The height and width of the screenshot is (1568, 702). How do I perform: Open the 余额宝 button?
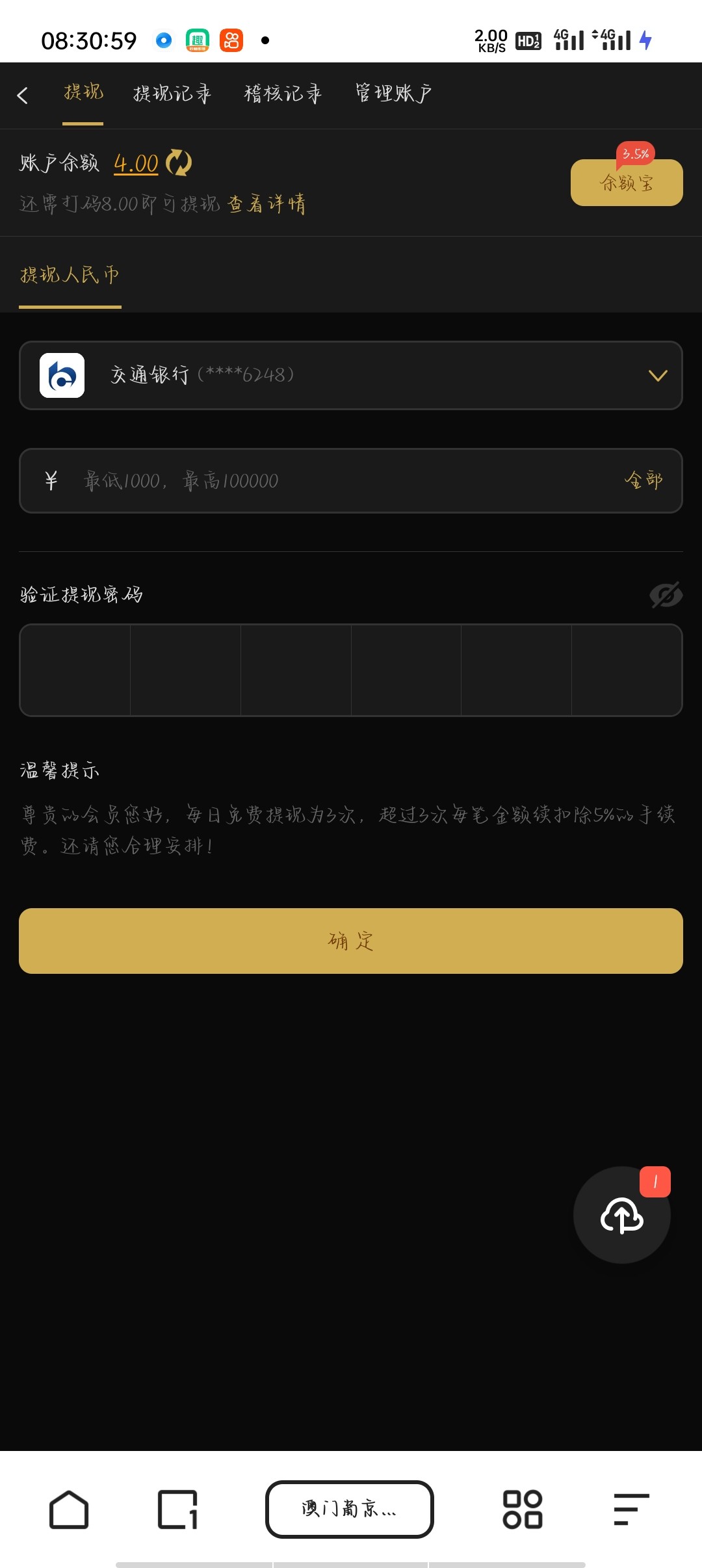(626, 183)
